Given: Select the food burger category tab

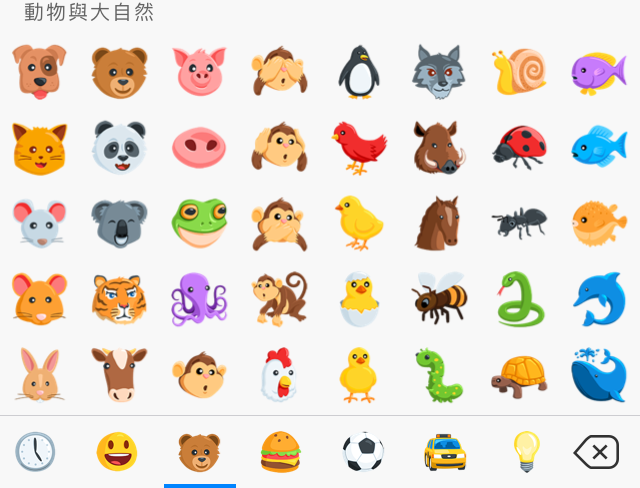Looking at the screenshot, I should [281, 452].
